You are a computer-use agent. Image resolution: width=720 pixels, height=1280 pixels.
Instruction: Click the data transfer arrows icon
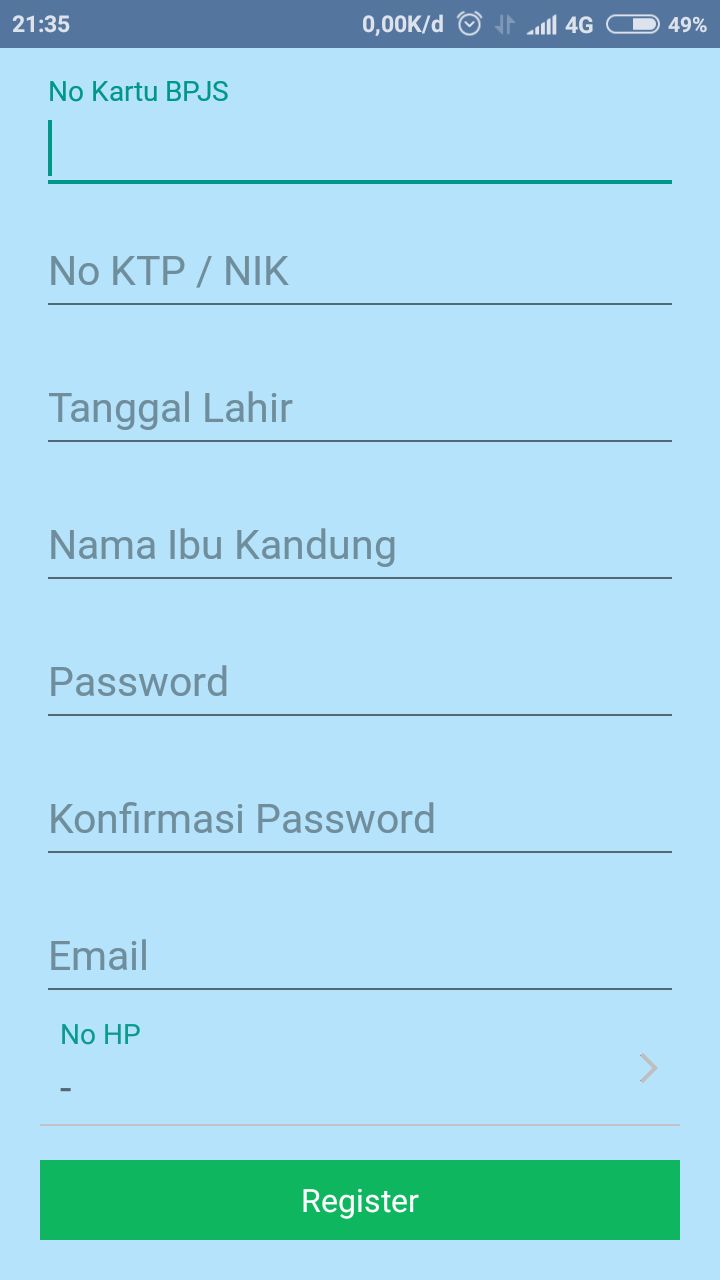(x=506, y=23)
